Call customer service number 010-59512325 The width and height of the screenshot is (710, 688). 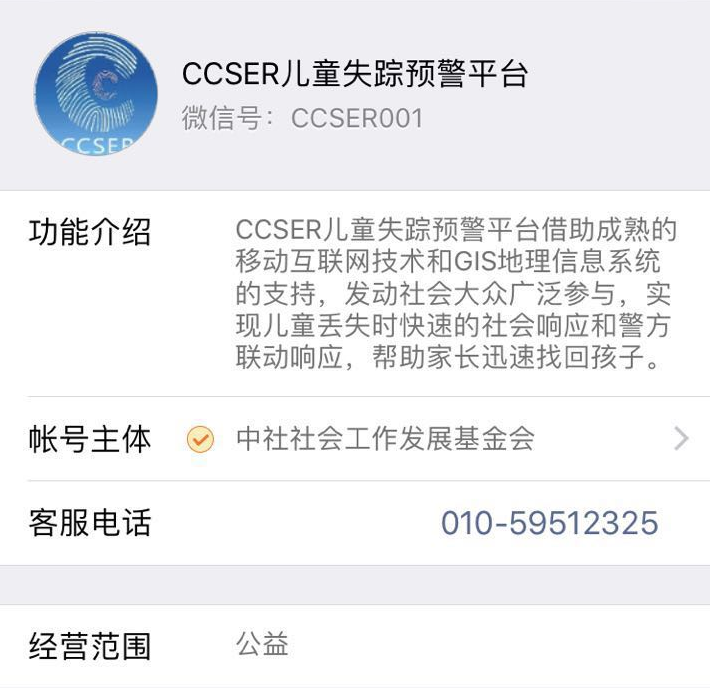(x=549, y=523)
